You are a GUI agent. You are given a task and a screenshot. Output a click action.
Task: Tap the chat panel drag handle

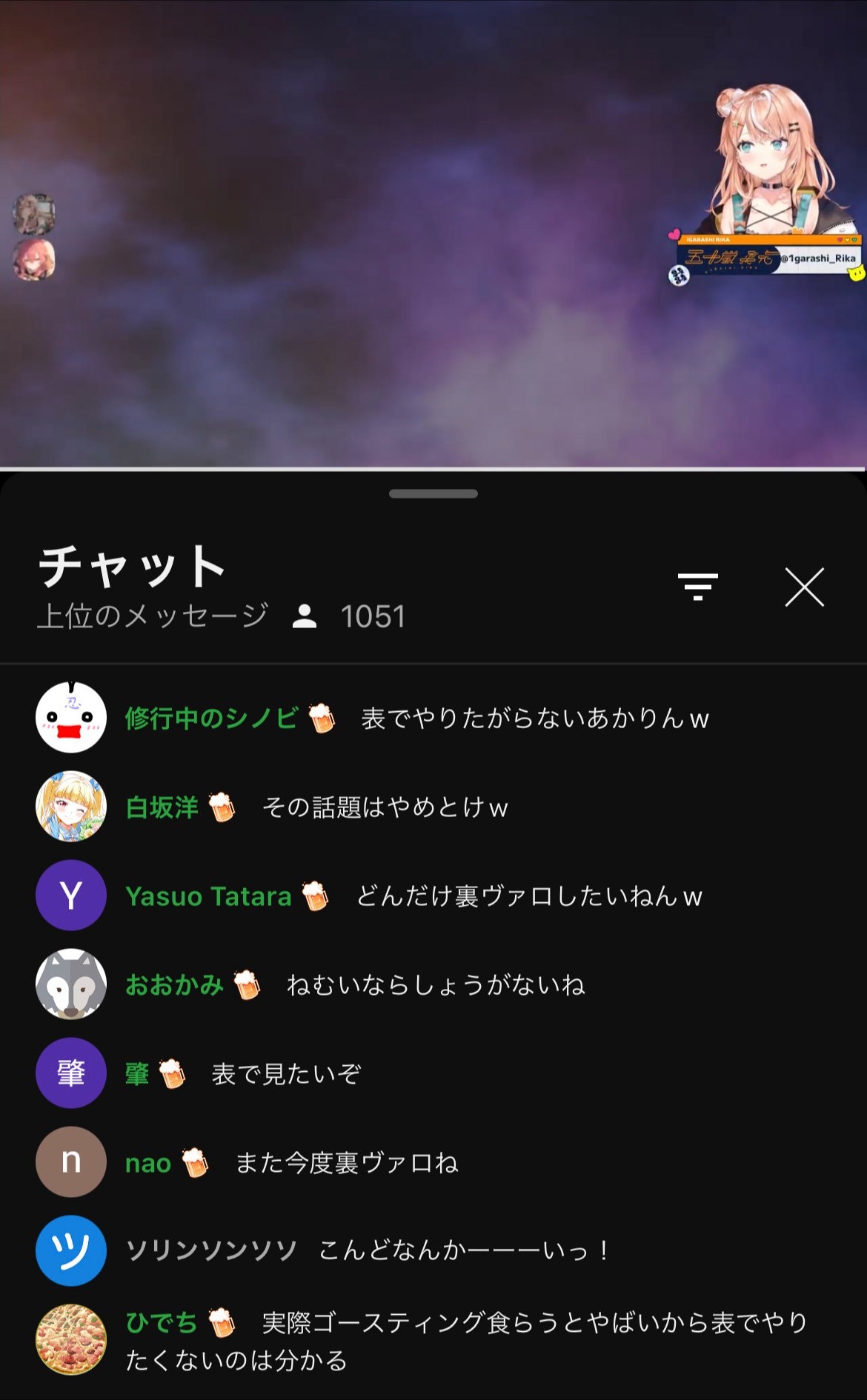(x=433, y=494)
